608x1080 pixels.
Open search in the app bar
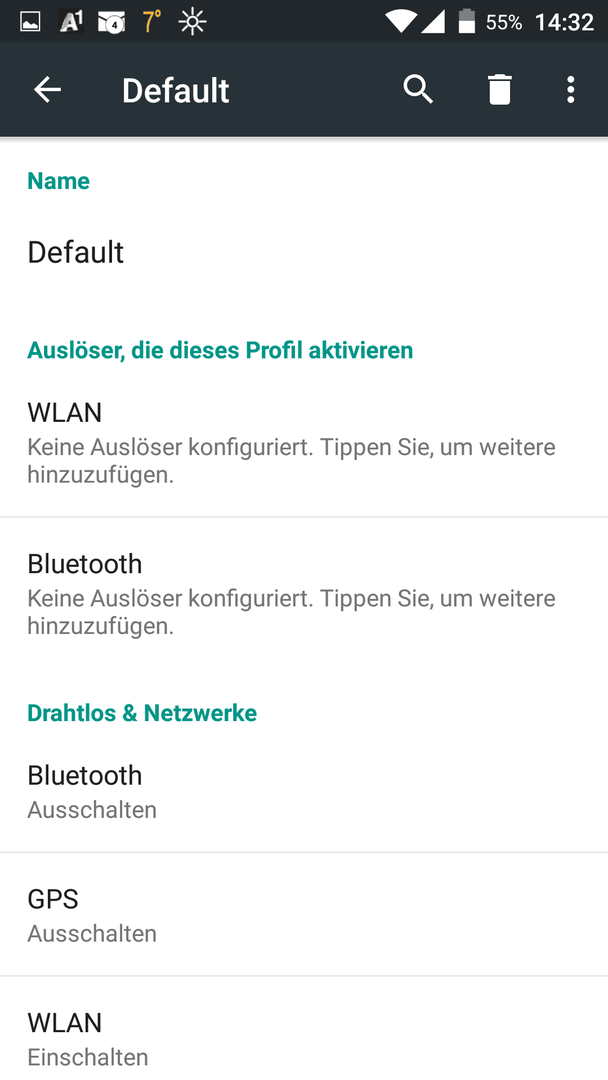tap(418, 90)
